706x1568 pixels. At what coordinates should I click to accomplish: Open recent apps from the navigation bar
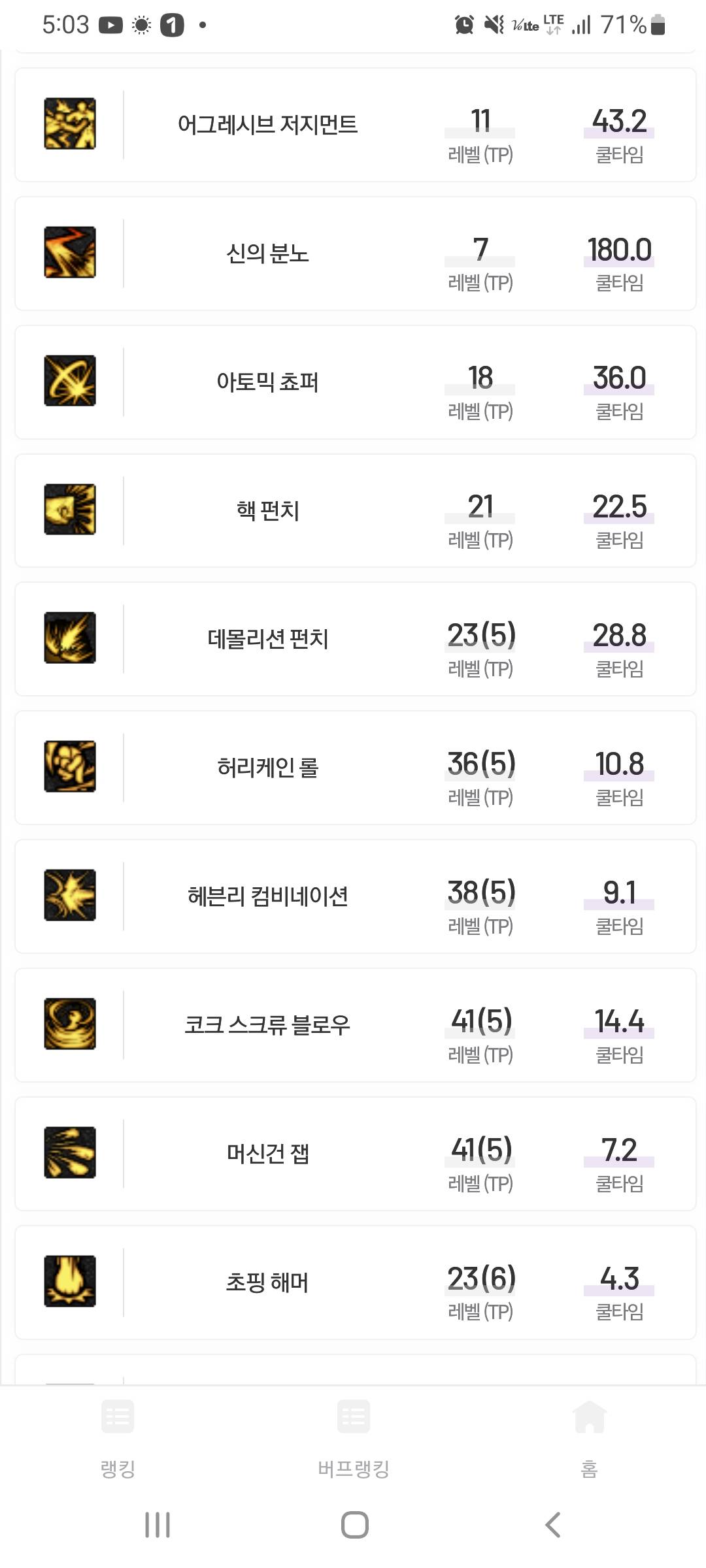pos(158,1525)
